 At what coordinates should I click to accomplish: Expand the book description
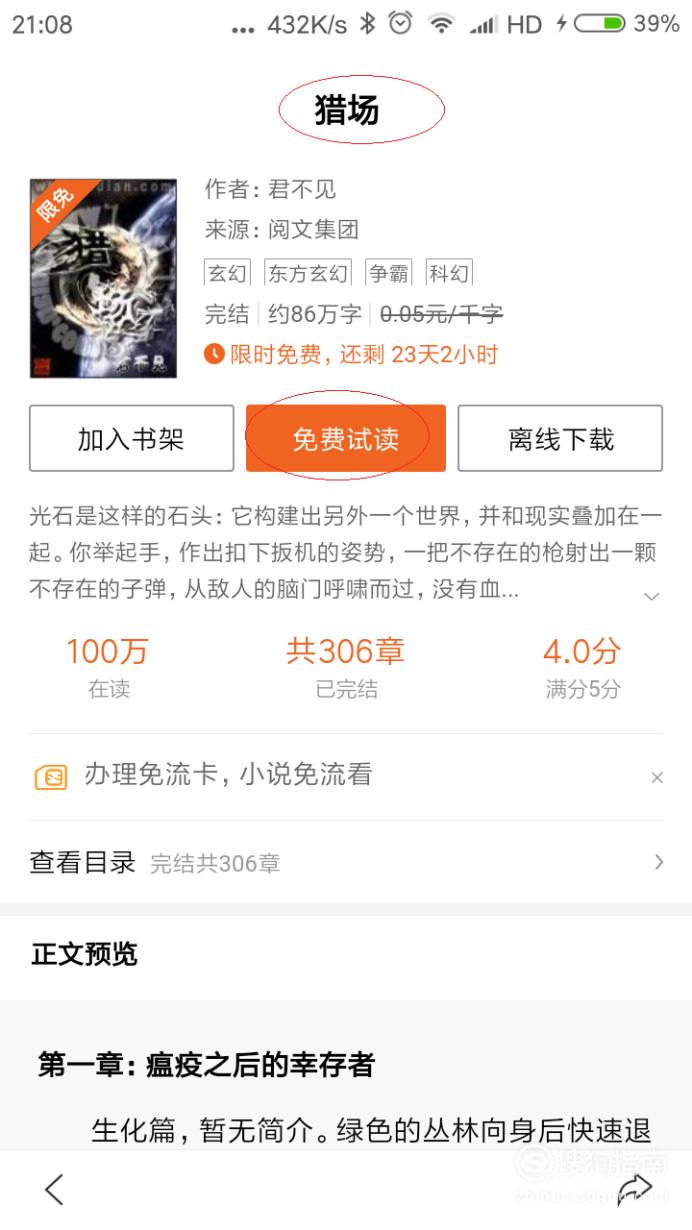tap(651, 596)
